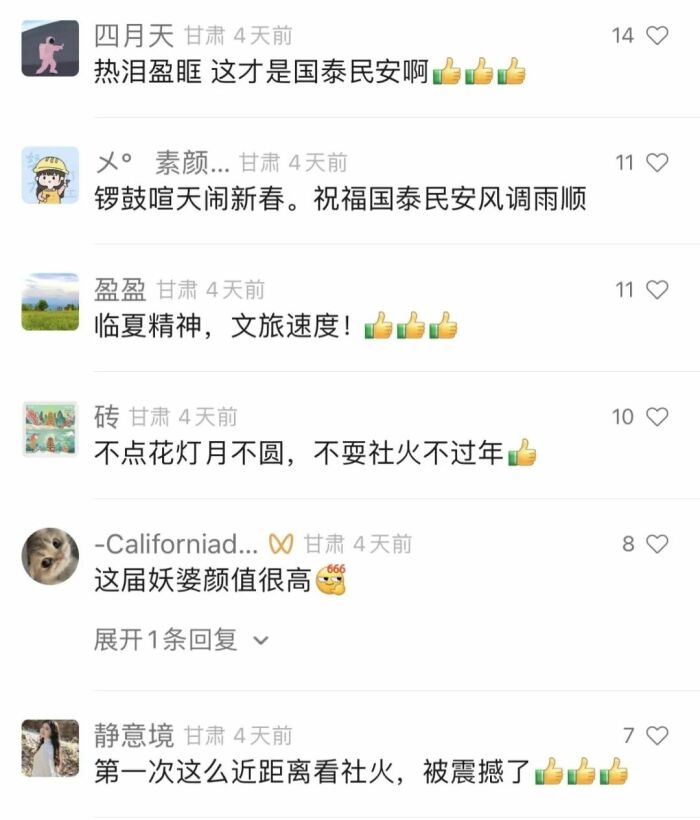Like -Californiad...'s comment
Viewport: 700px width, 820px height.
pos(656,544)
